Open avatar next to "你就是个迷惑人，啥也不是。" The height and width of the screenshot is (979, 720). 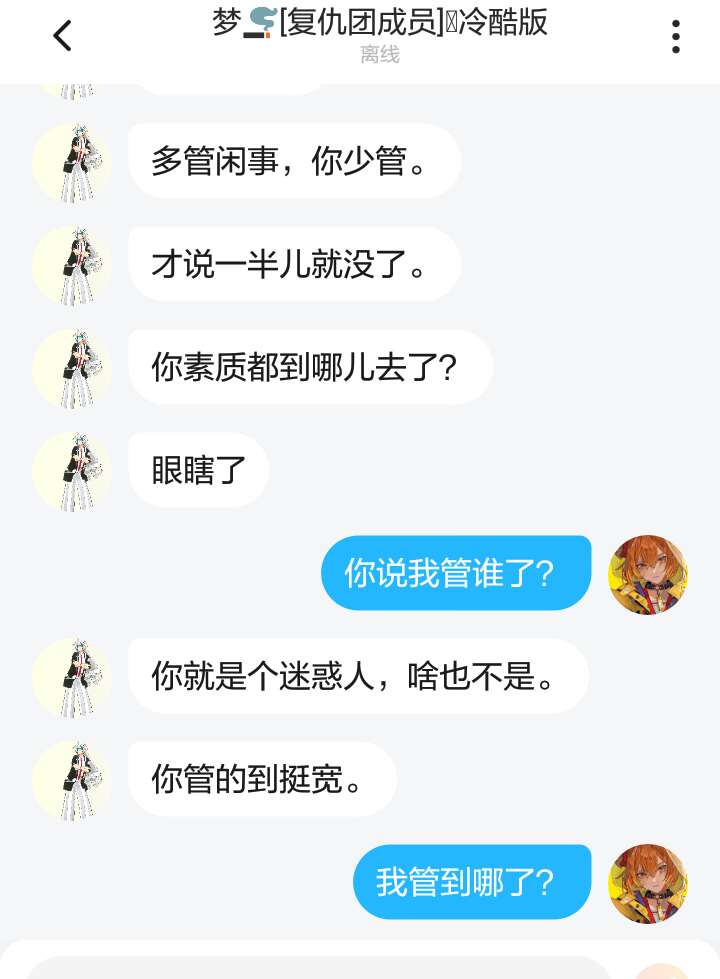pyautogui.click(x=72, y=677)
